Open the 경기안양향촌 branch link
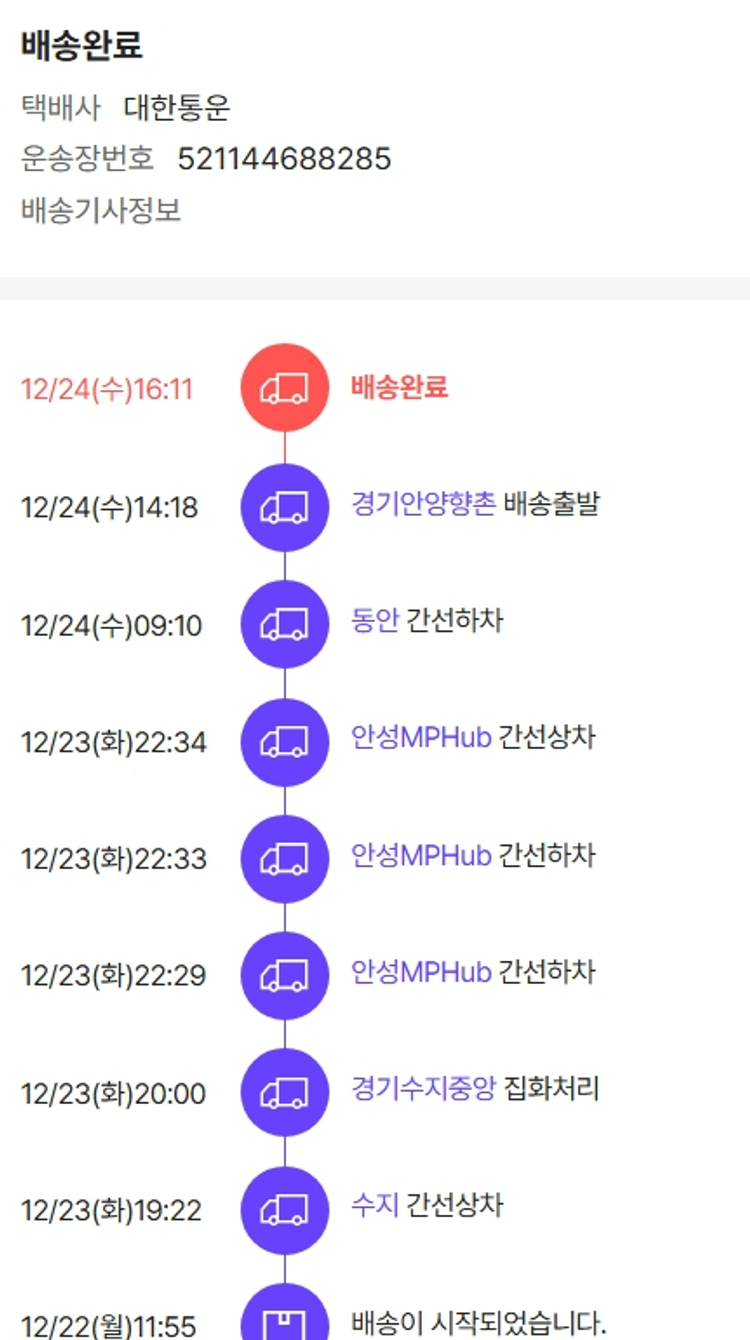 pyautogui.click(x=422, y=504)
